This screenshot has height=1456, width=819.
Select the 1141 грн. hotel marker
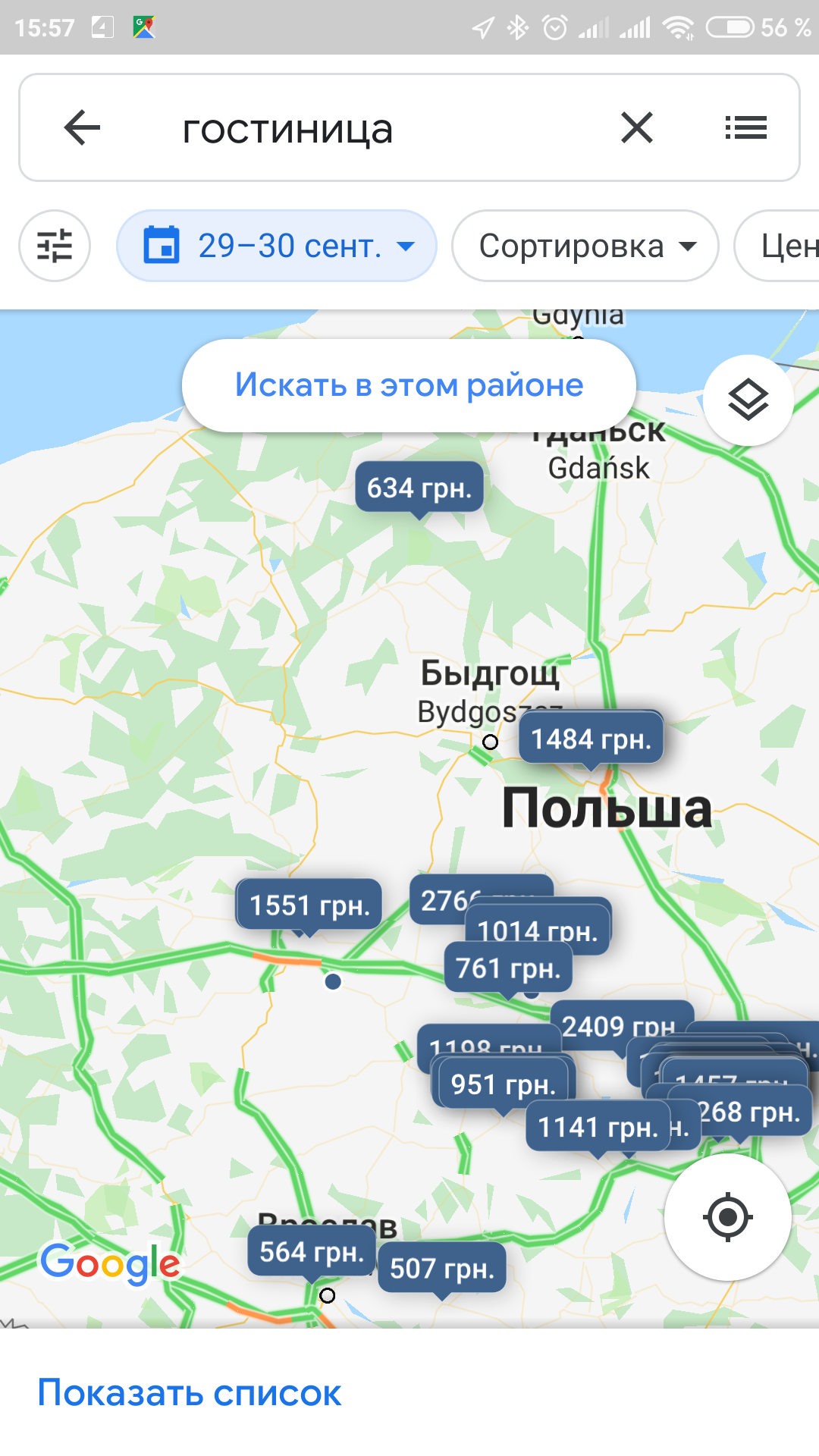(x=598, y=1128)
